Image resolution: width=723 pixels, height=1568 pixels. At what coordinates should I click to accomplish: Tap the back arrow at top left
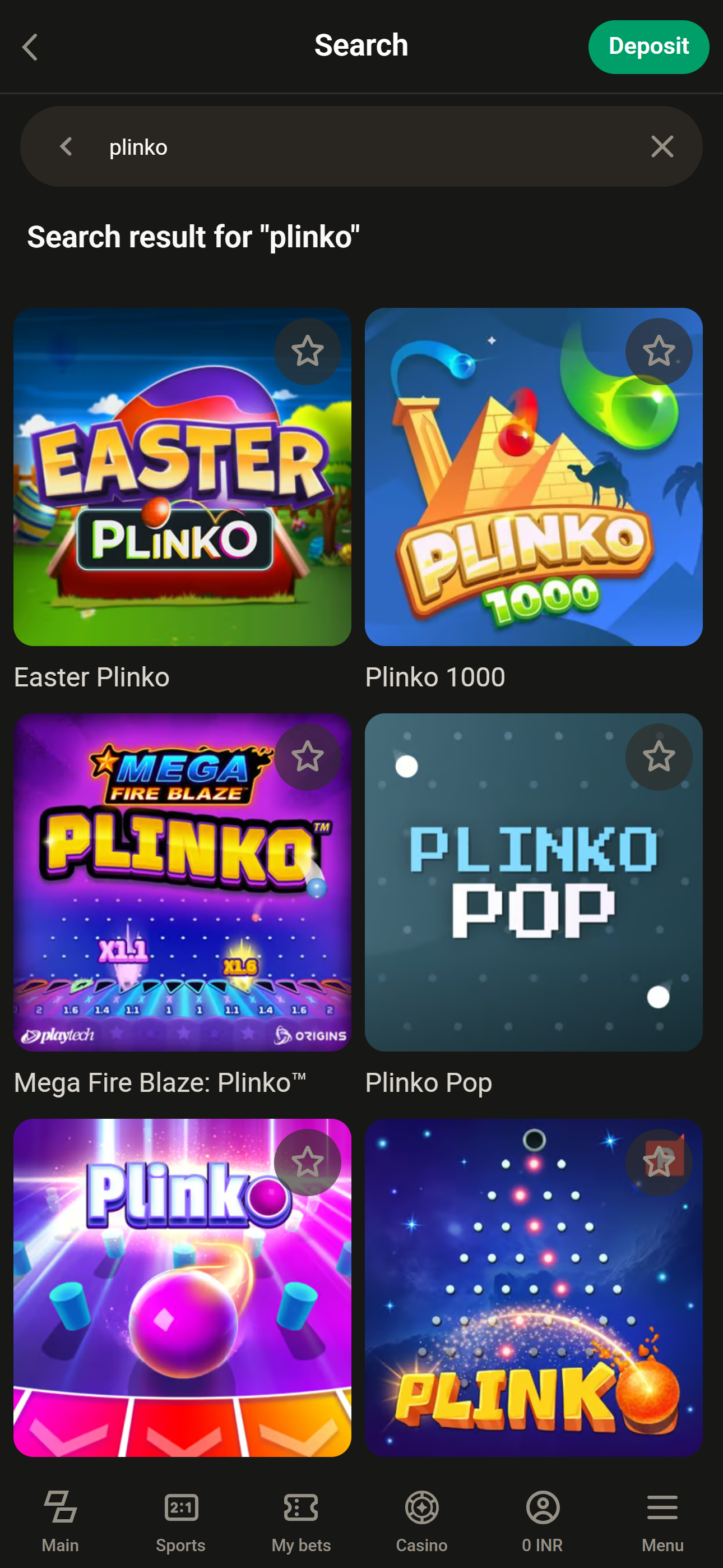click(30, 47)
